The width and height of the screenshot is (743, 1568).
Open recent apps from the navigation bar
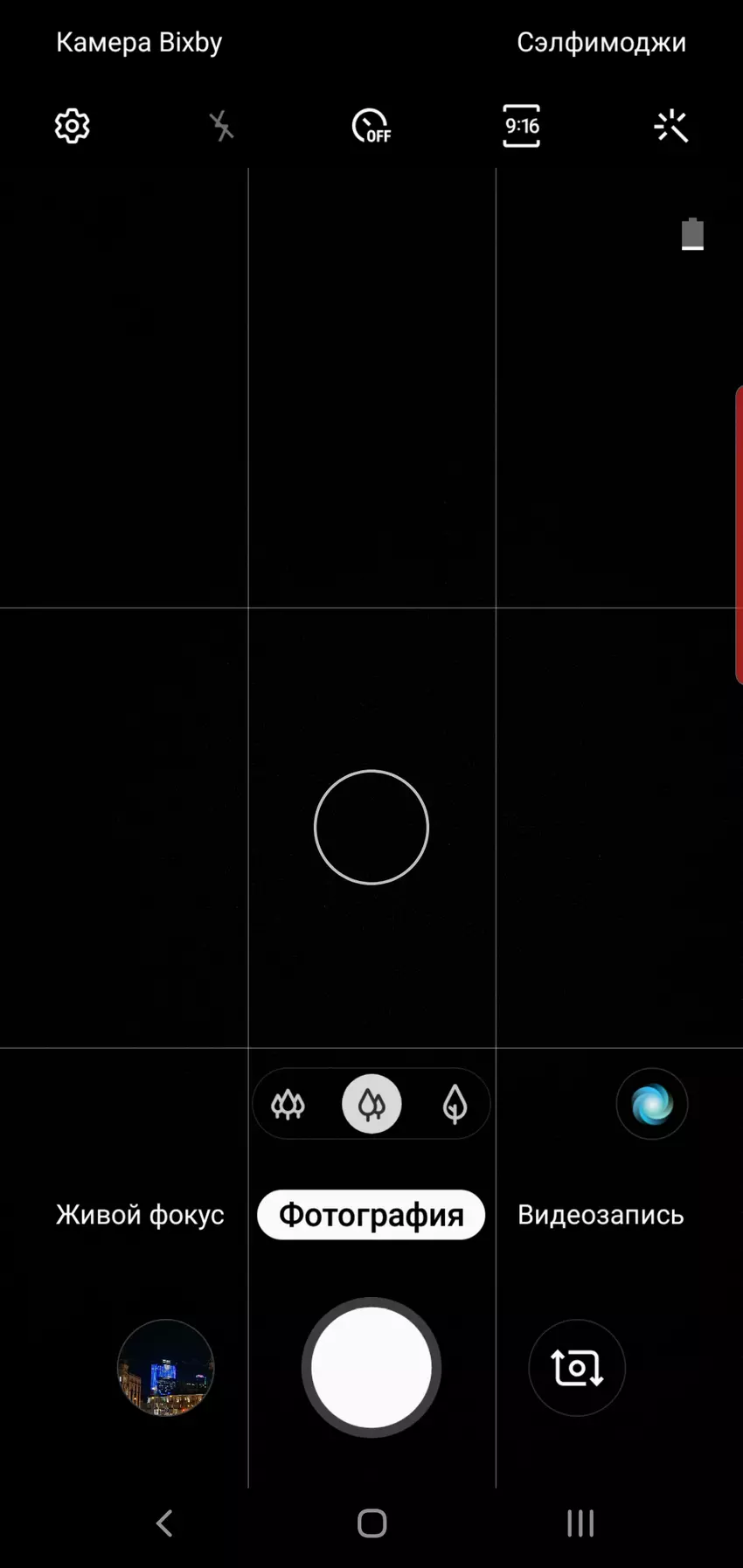(x=580, y=1523)
